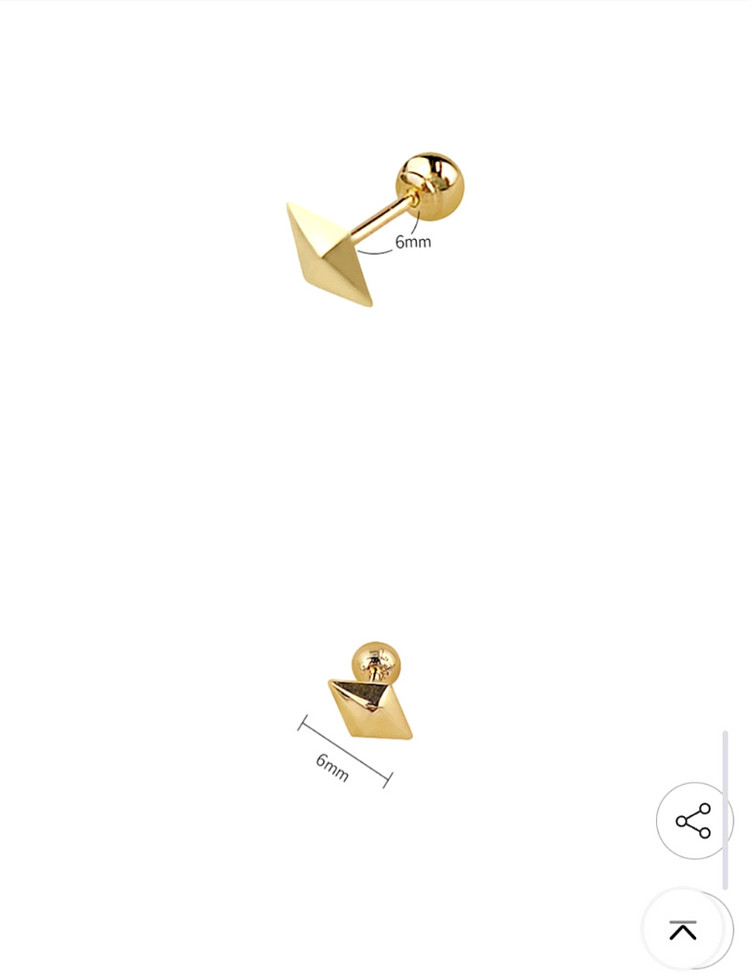This screenshot has width=750, height=977.
Task: Jump back to the top of the page
Action: 683,930
